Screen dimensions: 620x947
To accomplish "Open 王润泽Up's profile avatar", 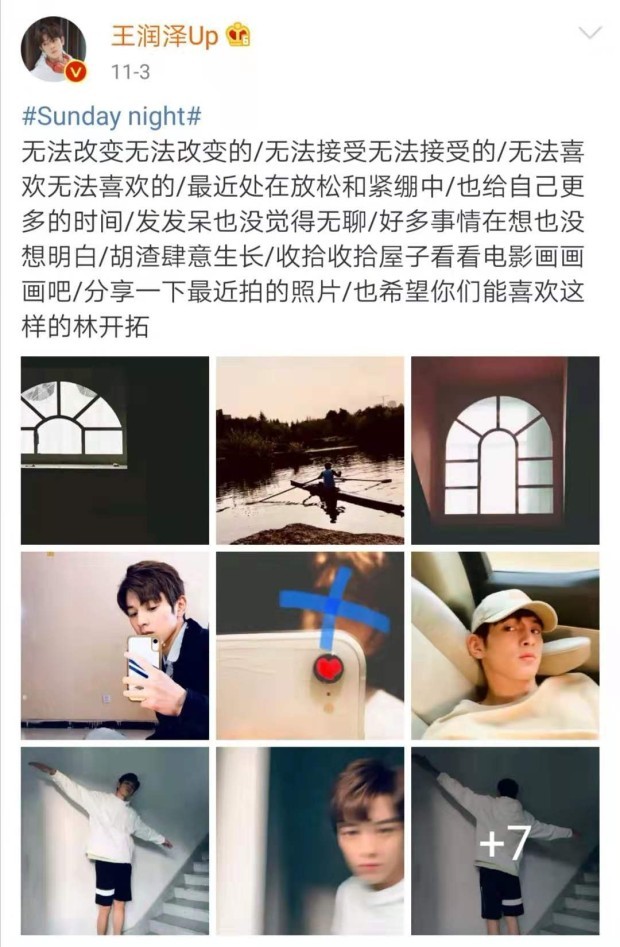I will [x=54, y=48].
